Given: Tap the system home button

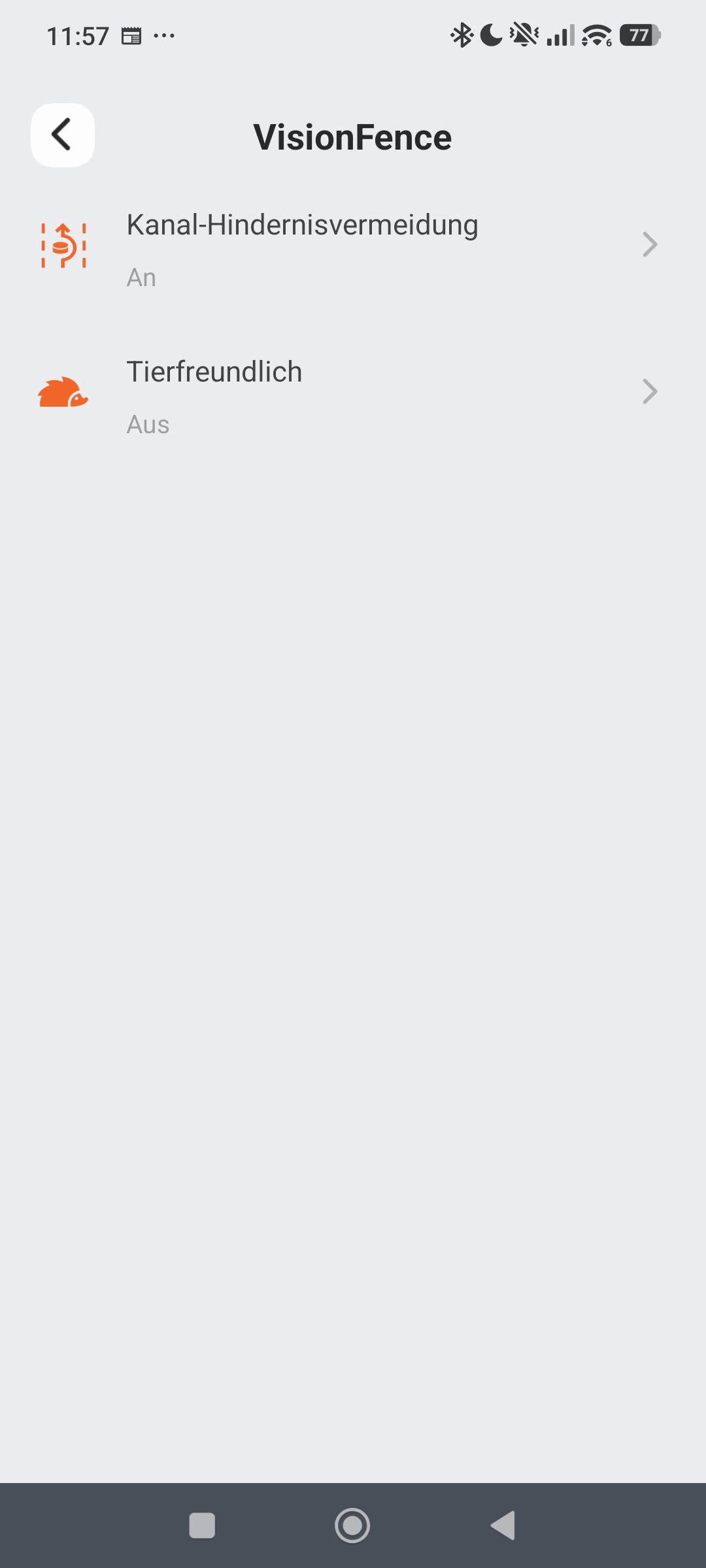Looking at the screenshot, I should coord(352,1526).
